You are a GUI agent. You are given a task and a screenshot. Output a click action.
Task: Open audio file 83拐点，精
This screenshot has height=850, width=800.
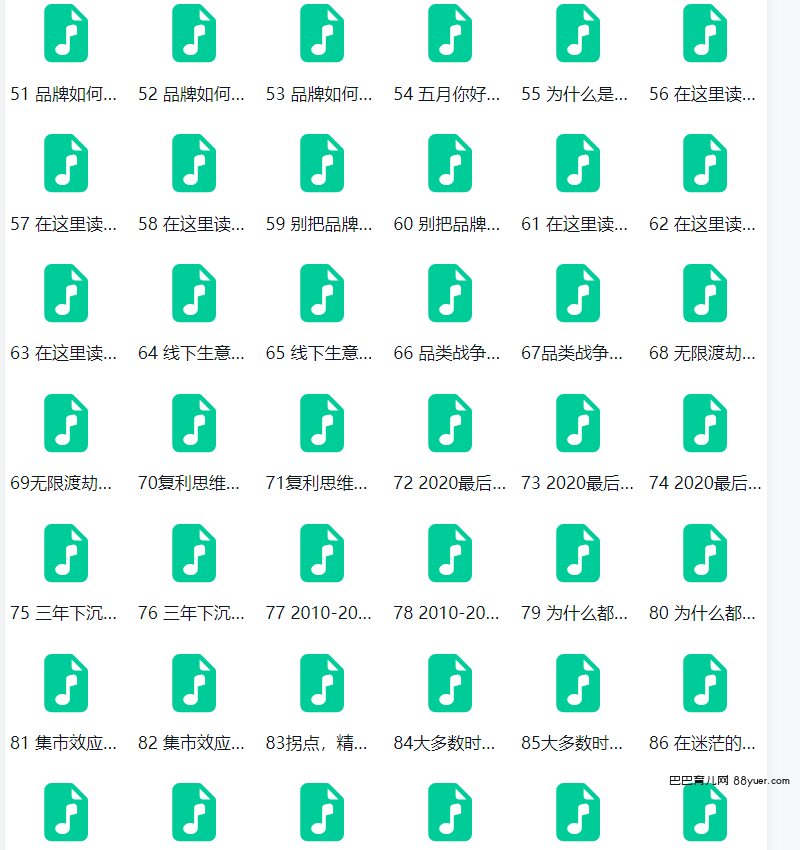tap(321, 683)
